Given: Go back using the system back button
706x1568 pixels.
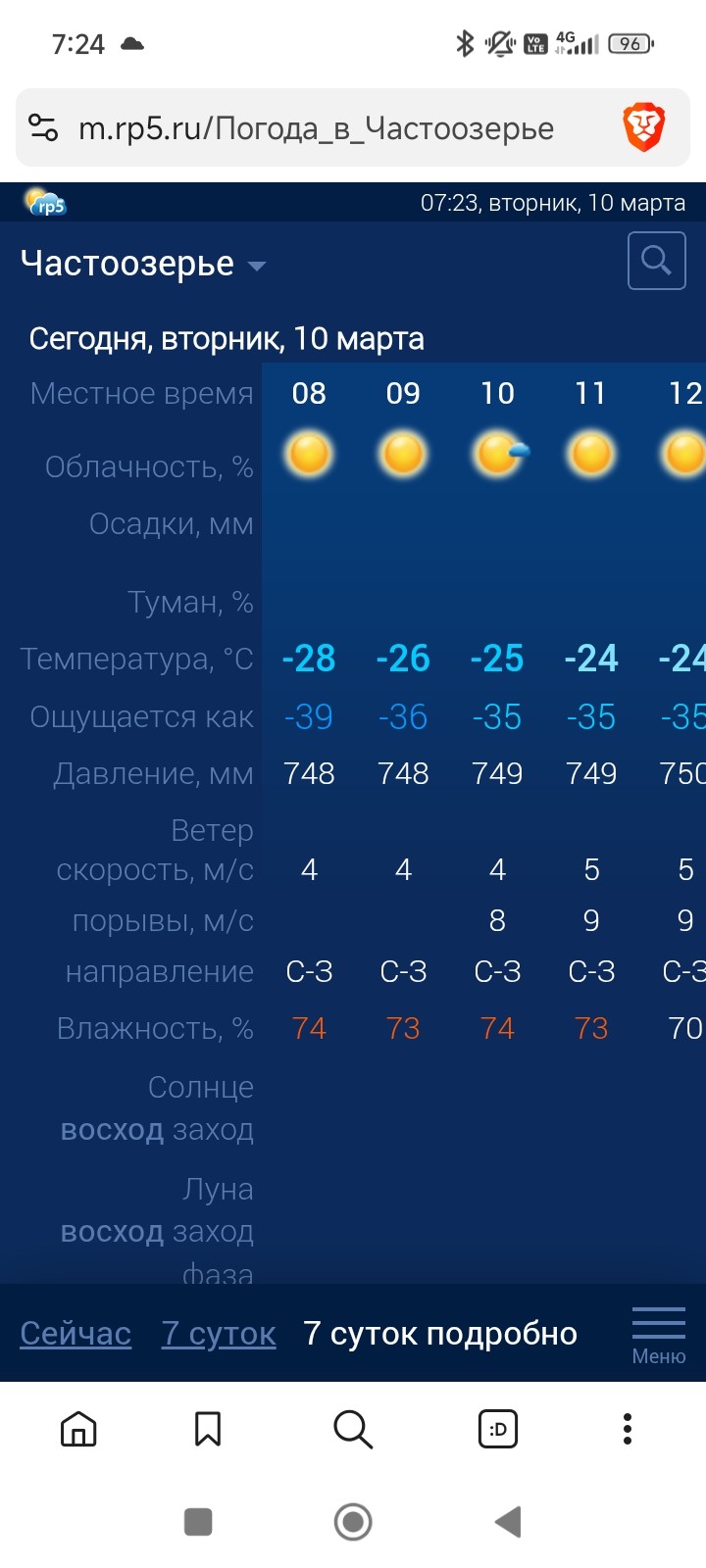Looking at the screenshot, I should tap(508, 1522).
